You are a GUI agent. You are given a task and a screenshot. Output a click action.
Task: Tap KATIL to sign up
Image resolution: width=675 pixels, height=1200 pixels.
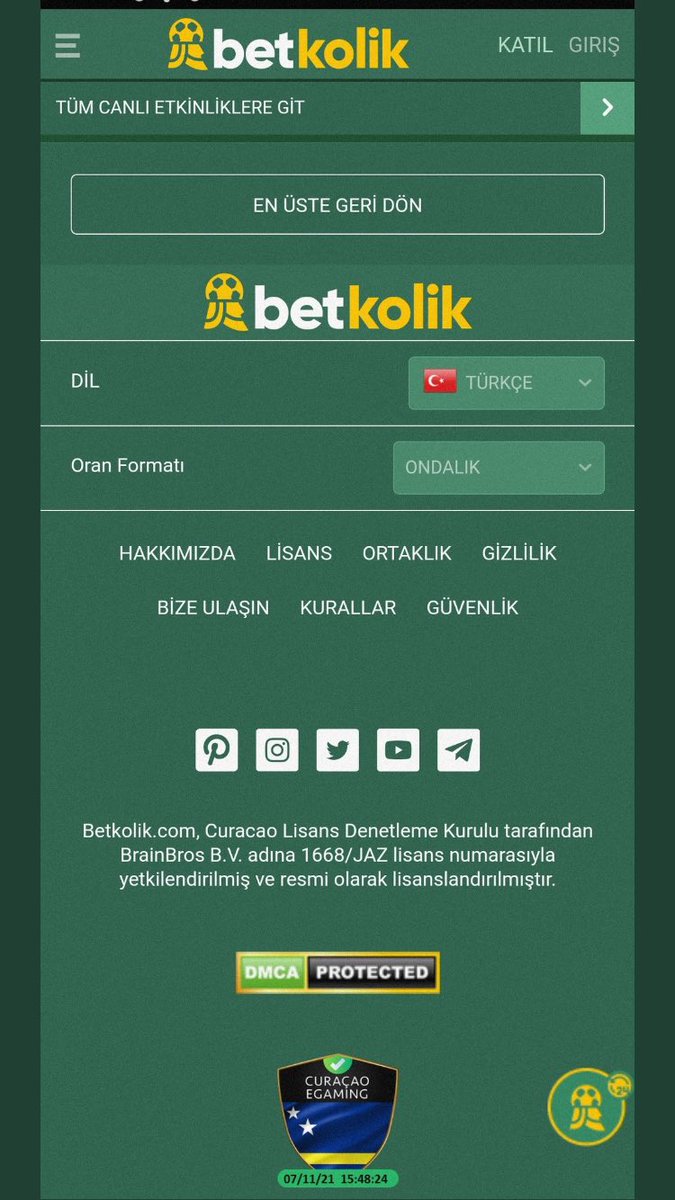coord(525,45)
